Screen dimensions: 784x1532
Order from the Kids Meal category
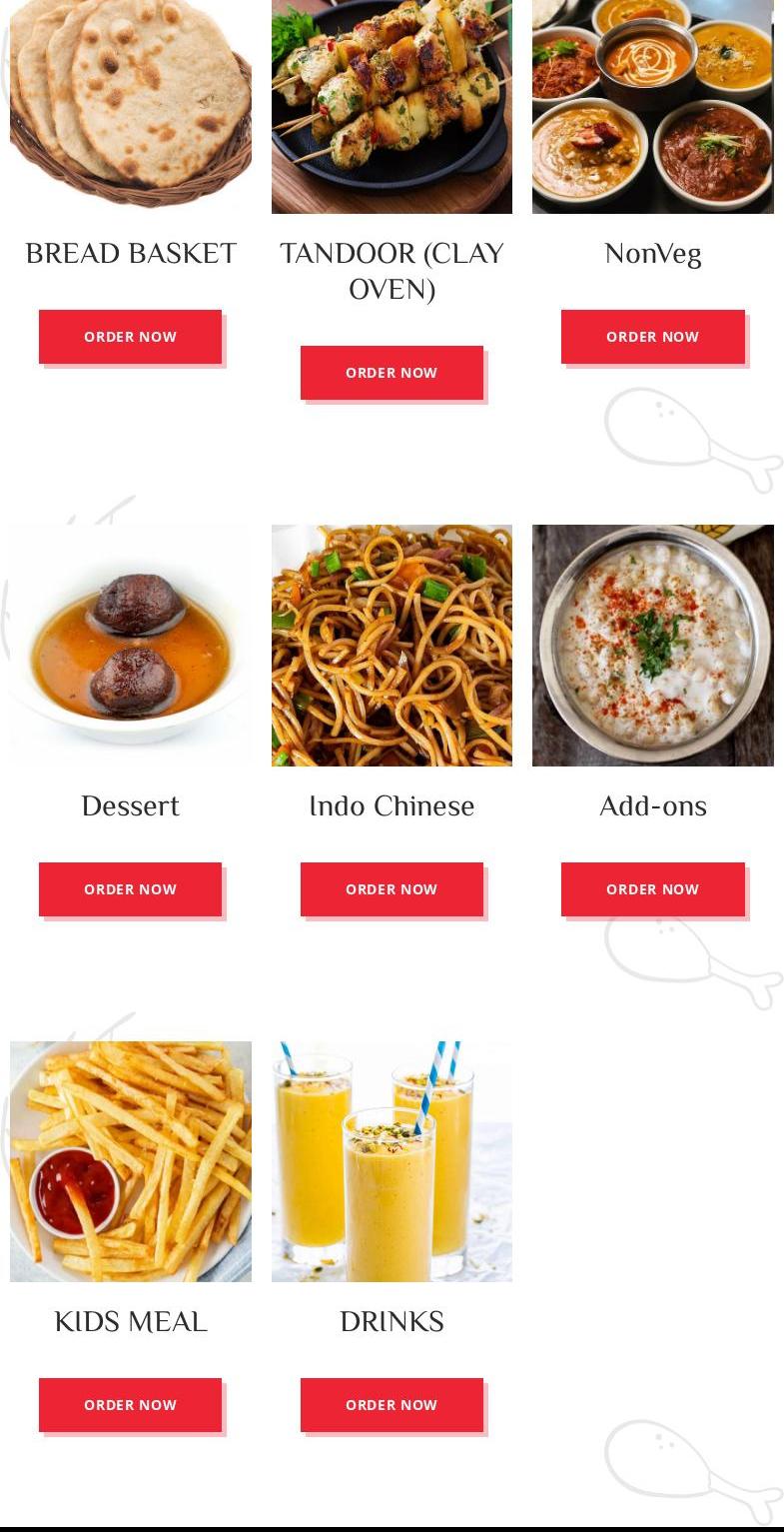[130, 1405]
